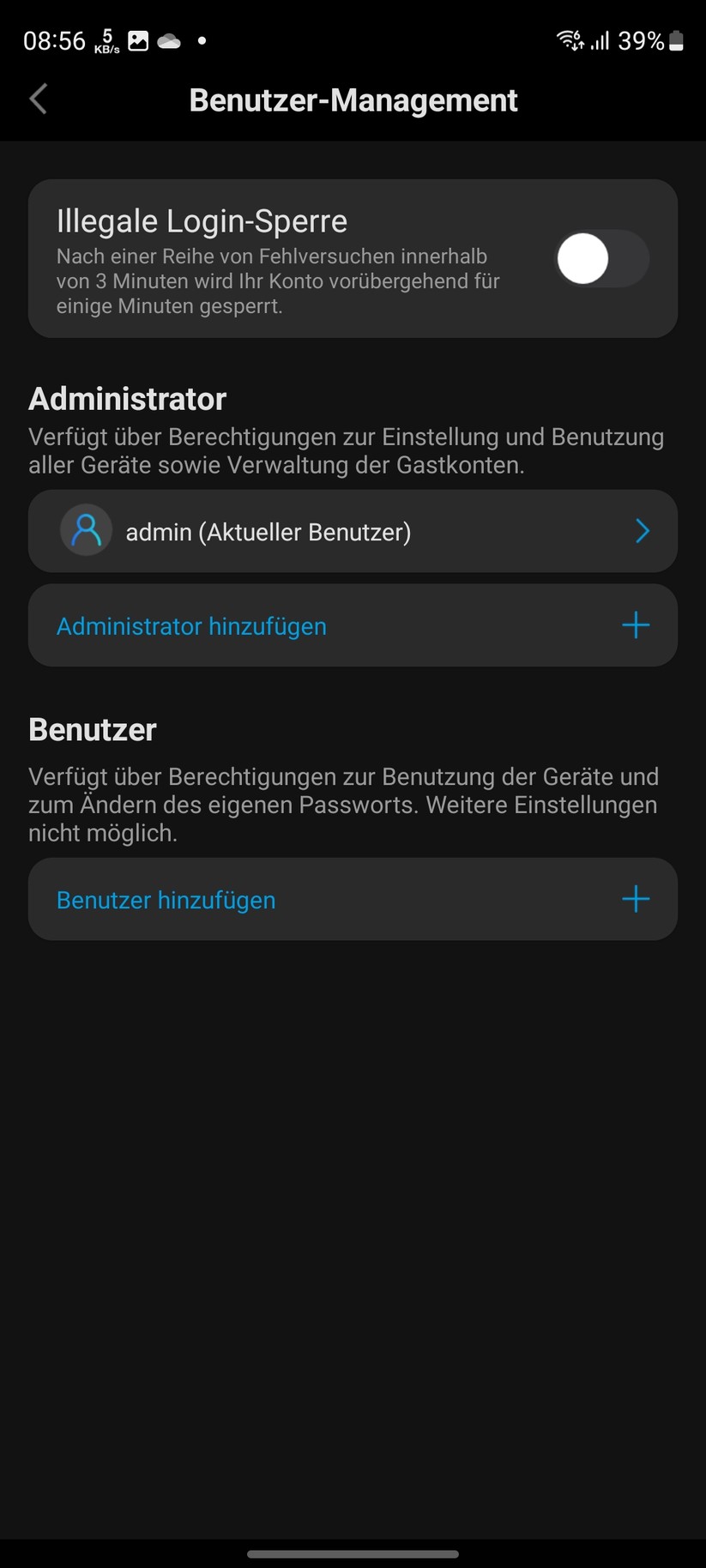Image resolution: width=706 pixels, height=1568 pixels.
Task: Tap the plus icon next to Administrator hinzufügen
Action: click(x=636, y=625)
